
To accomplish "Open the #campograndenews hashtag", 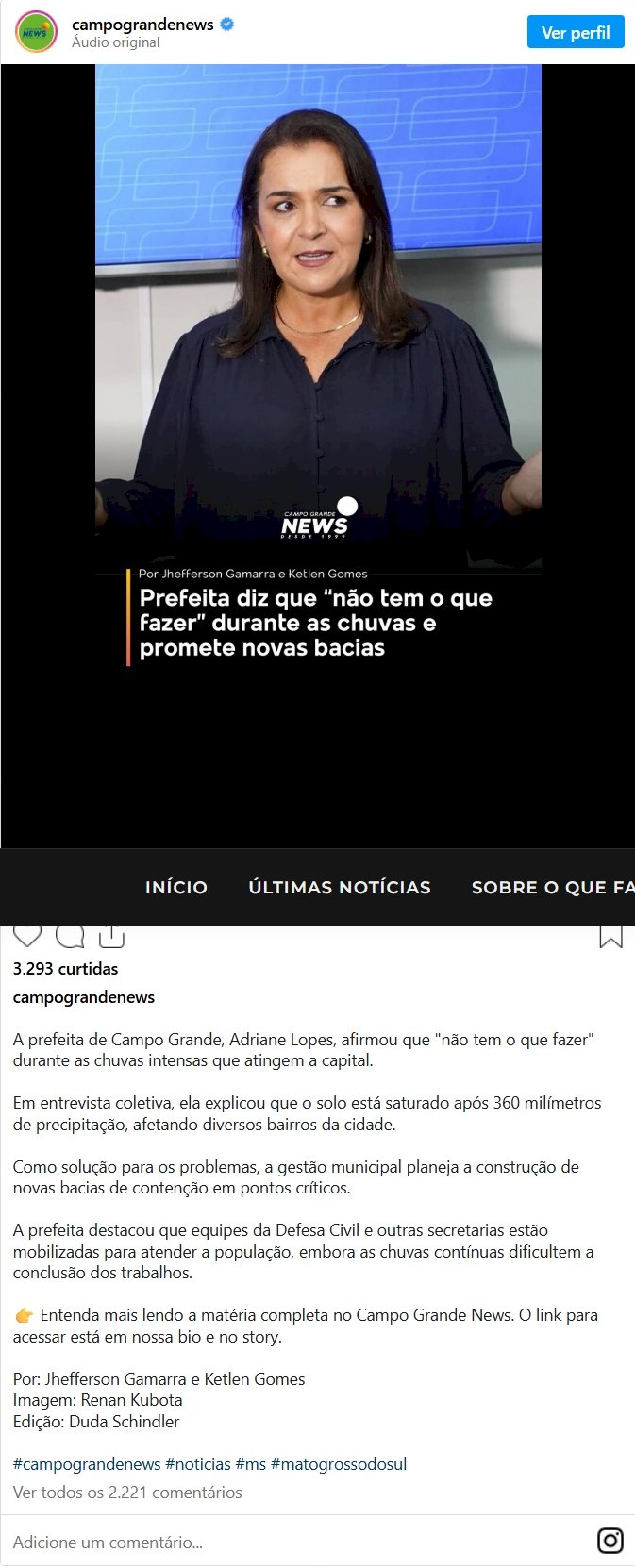I will pyautogui.click(x=87, y=1464).
